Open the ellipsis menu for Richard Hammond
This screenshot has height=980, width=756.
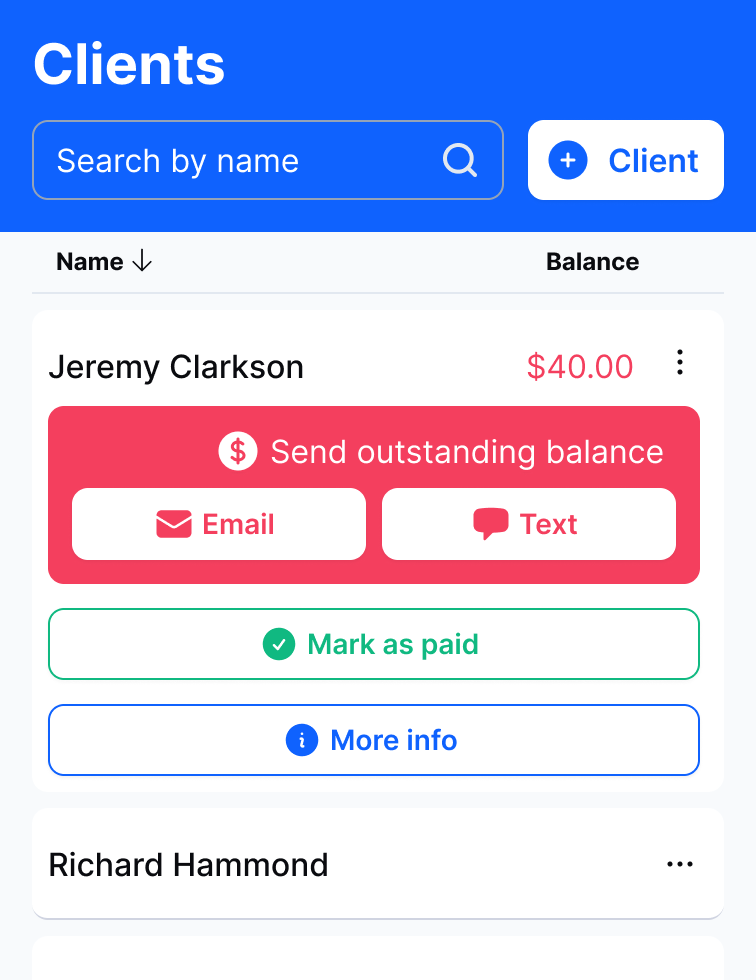(681, 864)
